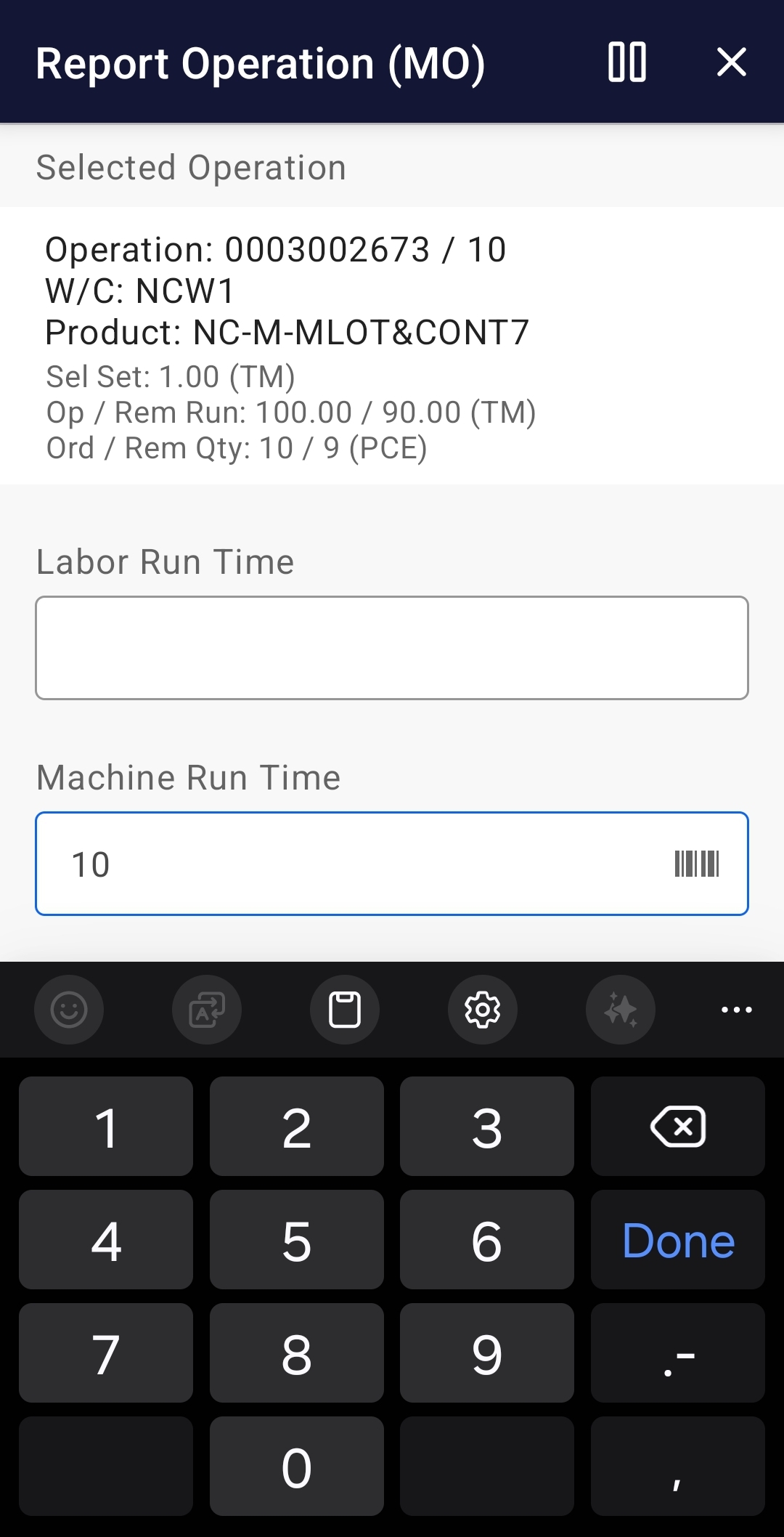
Task: Tap Done to confirm input
Action: point(677,1240)
